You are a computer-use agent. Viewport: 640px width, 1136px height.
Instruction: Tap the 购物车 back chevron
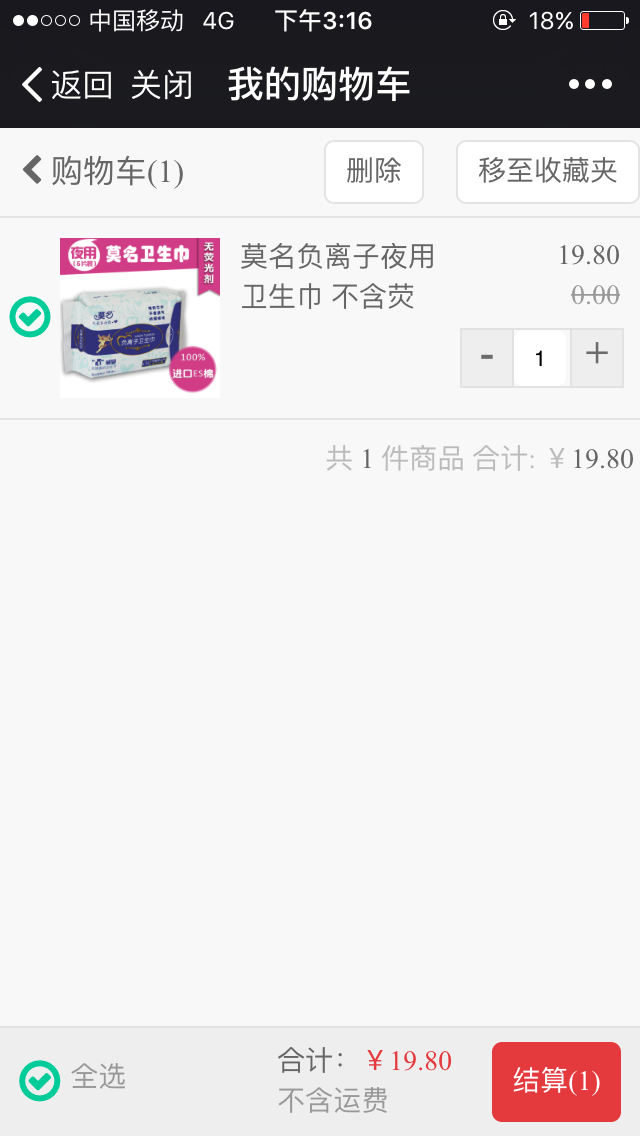pyautogui.click(x=34, y=171)
